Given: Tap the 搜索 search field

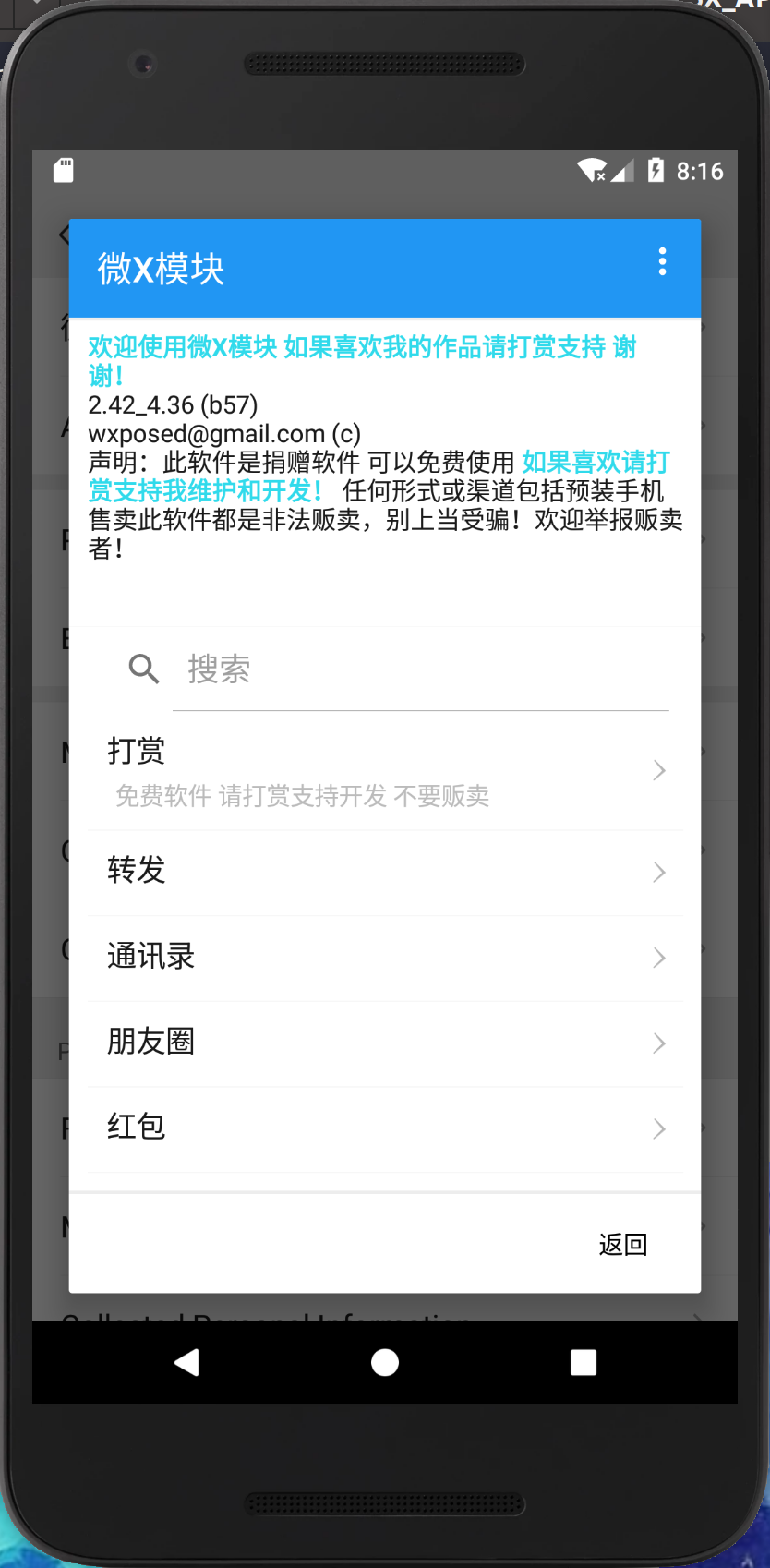Looking at the screenshot, I should click(x=420, y=669).
